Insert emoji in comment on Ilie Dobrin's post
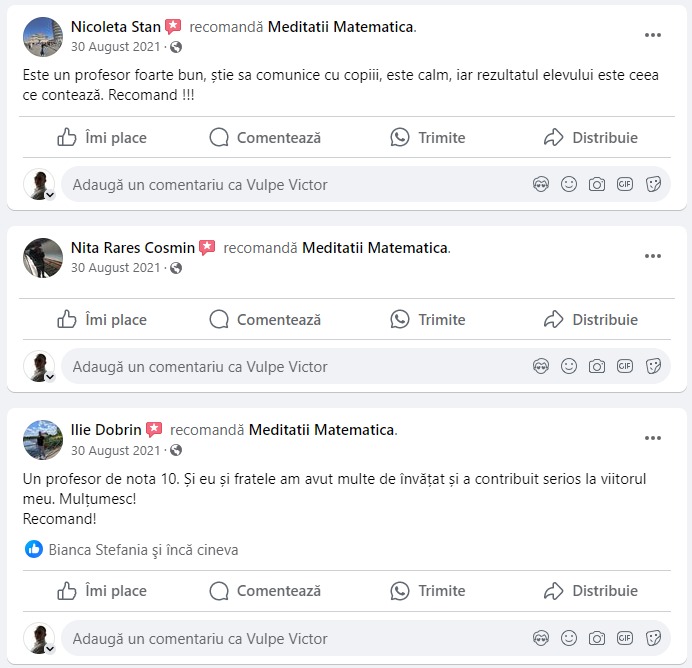The width and height of the screenshot is (692, 668). (569, 639)
